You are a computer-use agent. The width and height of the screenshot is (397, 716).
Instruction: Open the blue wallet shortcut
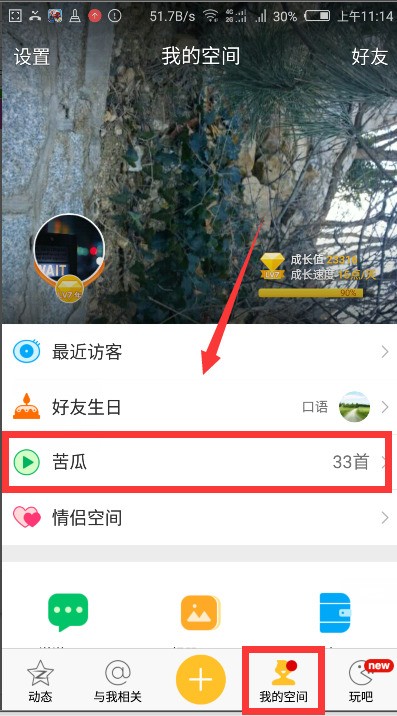click(335, 612)
